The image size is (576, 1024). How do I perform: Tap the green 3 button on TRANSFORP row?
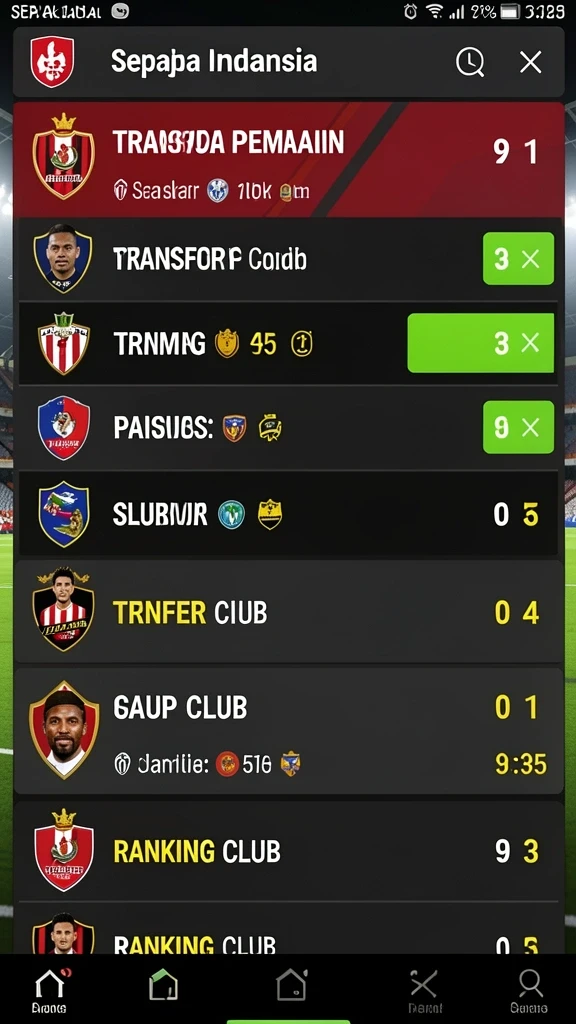click(x=519, y=259)
